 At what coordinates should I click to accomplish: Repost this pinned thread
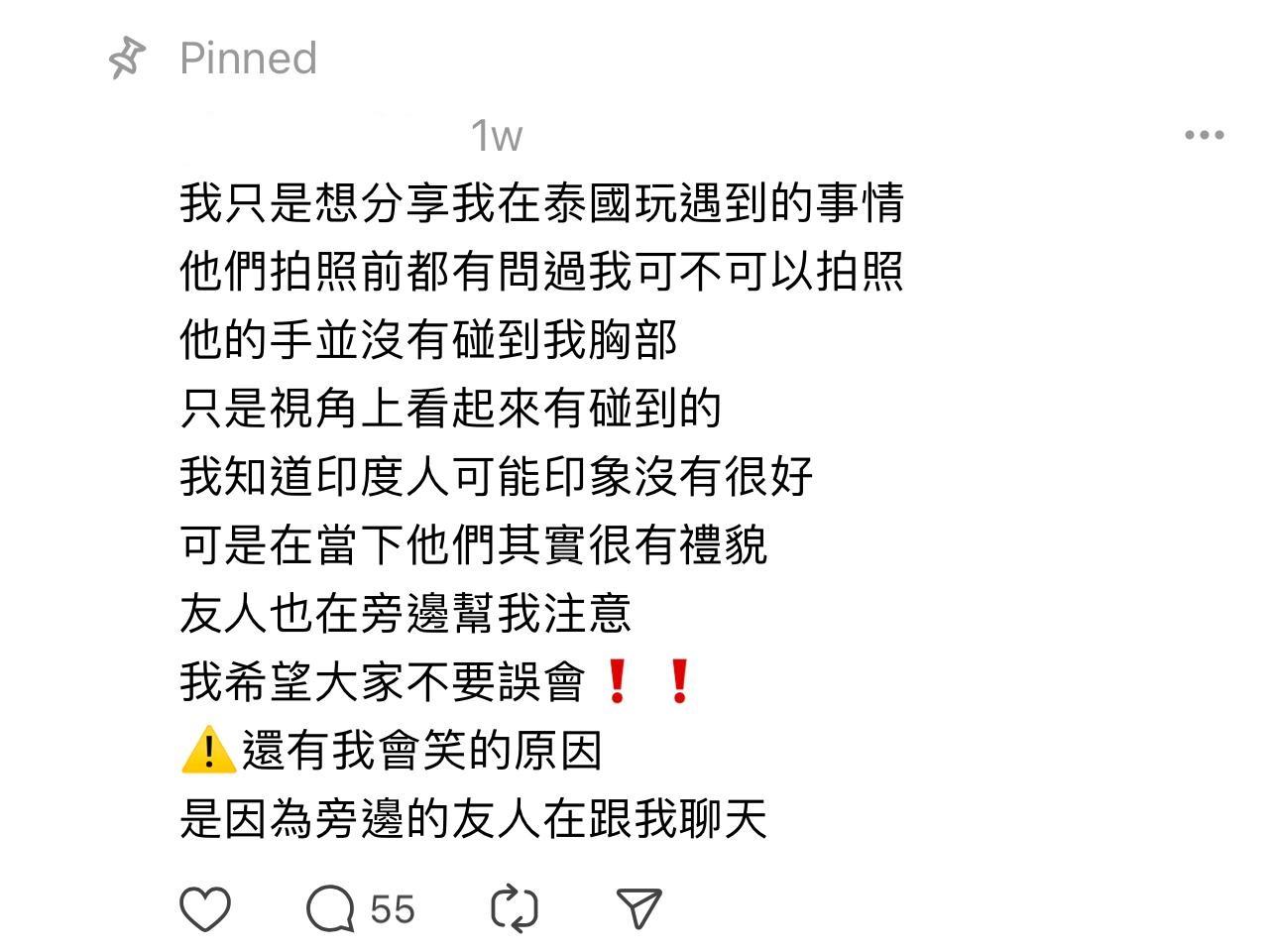tap(515, 908)
